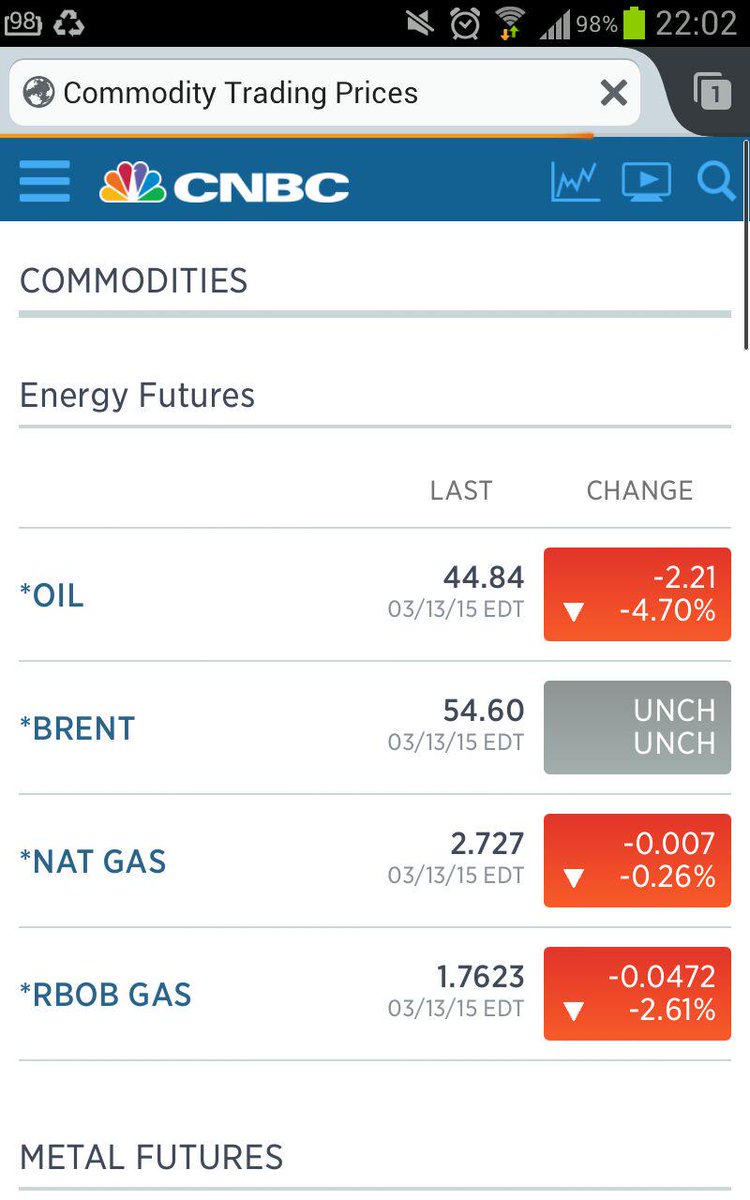Close the Commodity Trading Prices tab
The image size is (750, 1200).
(613, 94)
